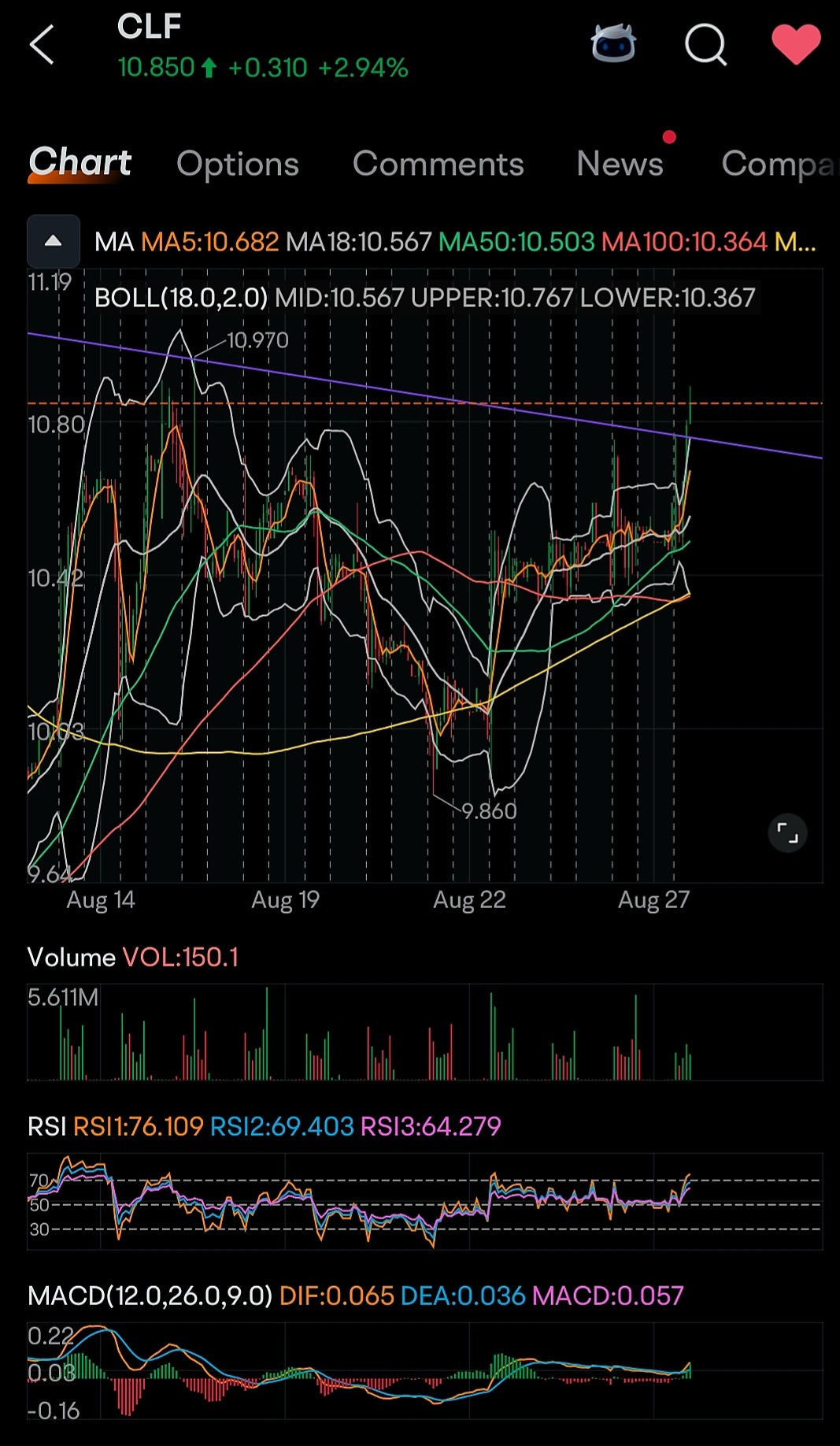Image resolution: width=840 pixels, height=1446 pixels.
Task: Collapse the MA indicator legend arrow
Action: (54, 241)
